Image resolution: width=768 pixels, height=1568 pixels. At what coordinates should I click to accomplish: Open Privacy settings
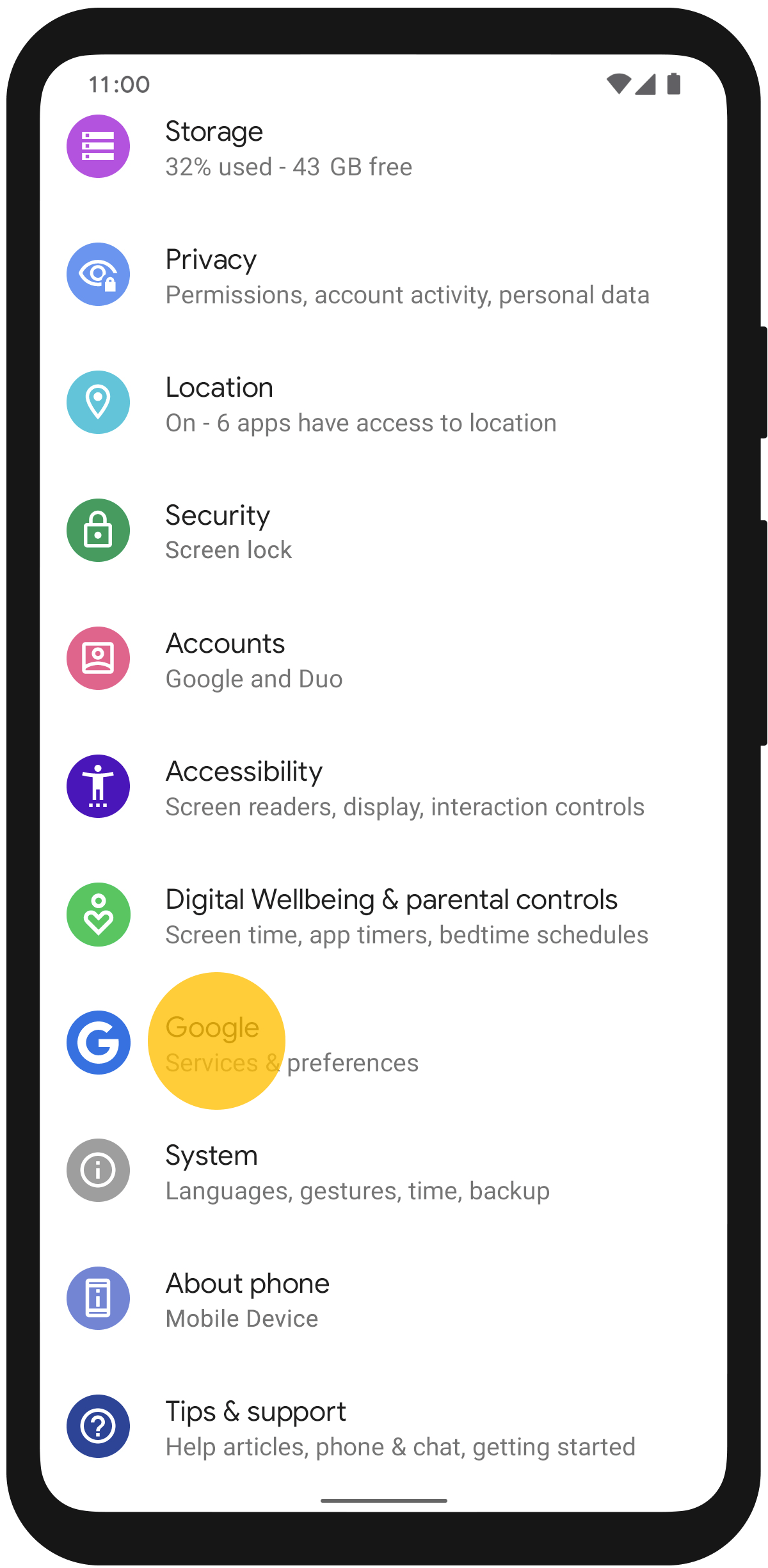tap(384, 275)
